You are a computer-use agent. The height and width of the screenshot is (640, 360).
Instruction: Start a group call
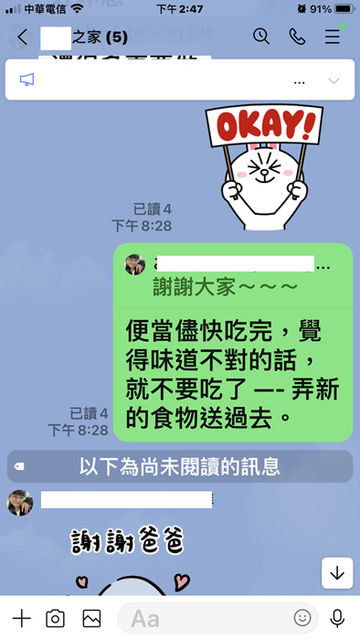pos(297,37)
